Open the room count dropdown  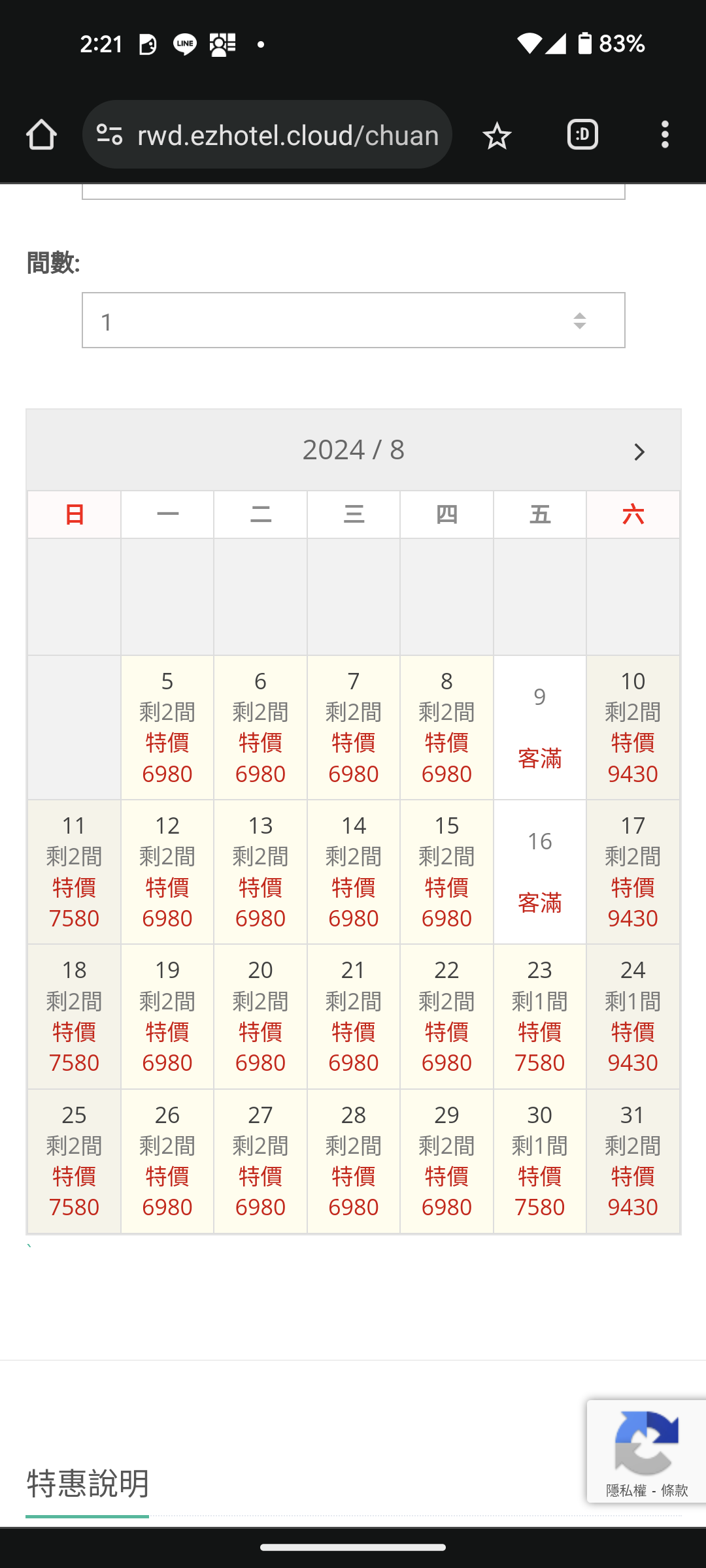pyautogui.click(x=354, y=320)
